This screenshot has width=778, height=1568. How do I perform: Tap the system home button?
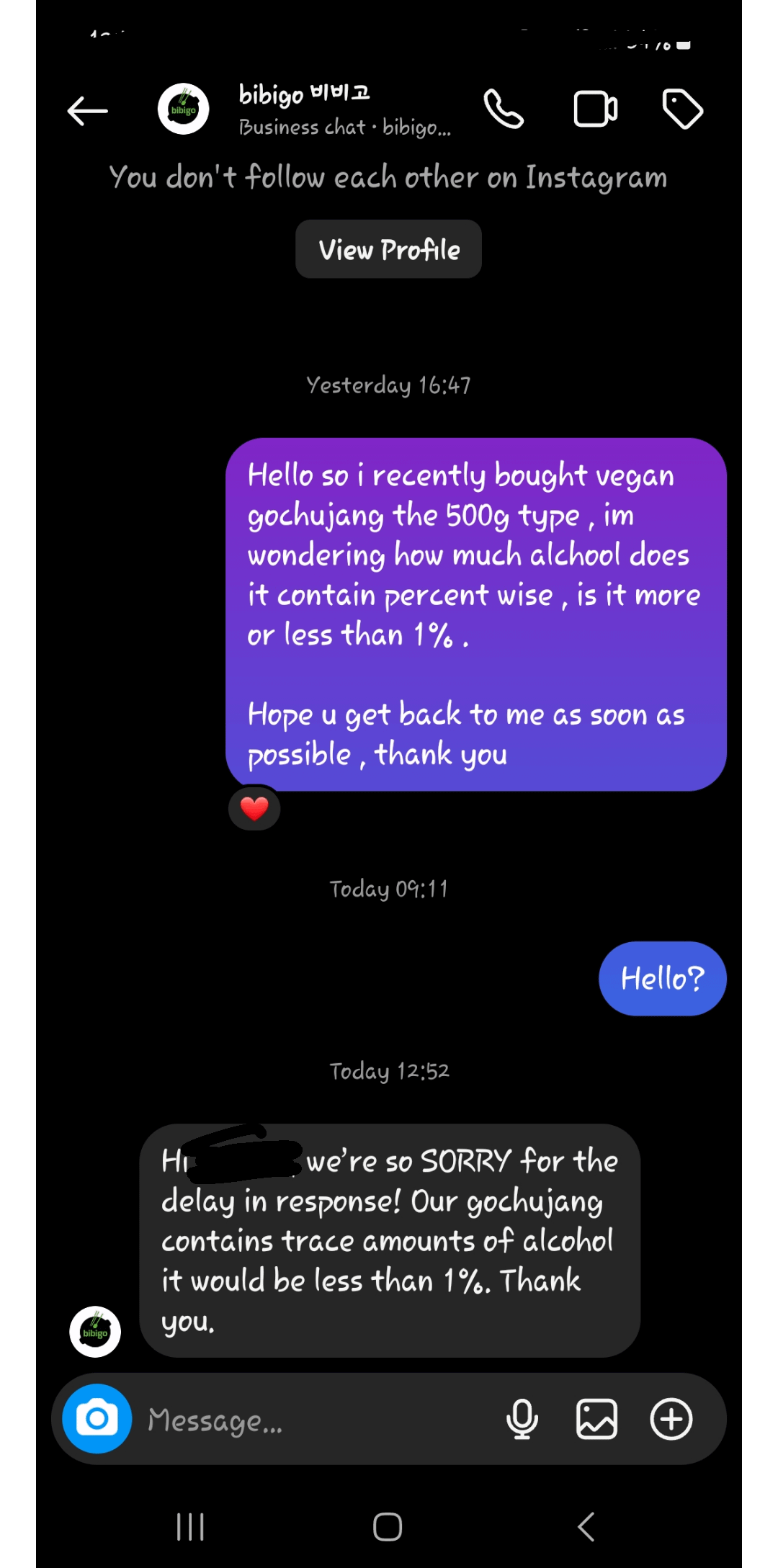pos(388,1526)
